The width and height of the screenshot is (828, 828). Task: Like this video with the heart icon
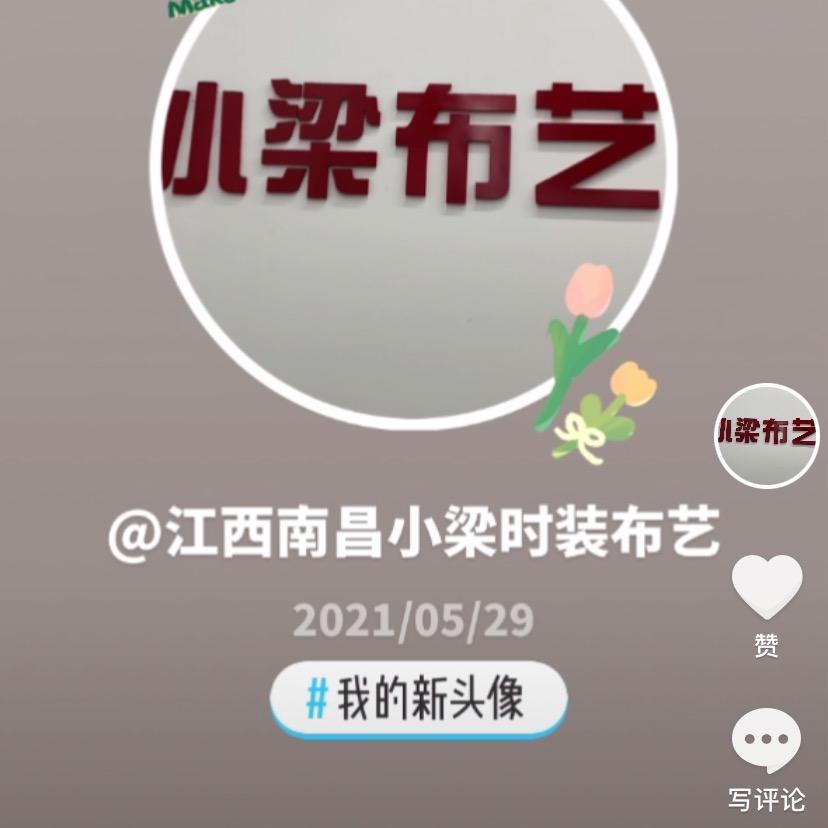tap(767, 587)
